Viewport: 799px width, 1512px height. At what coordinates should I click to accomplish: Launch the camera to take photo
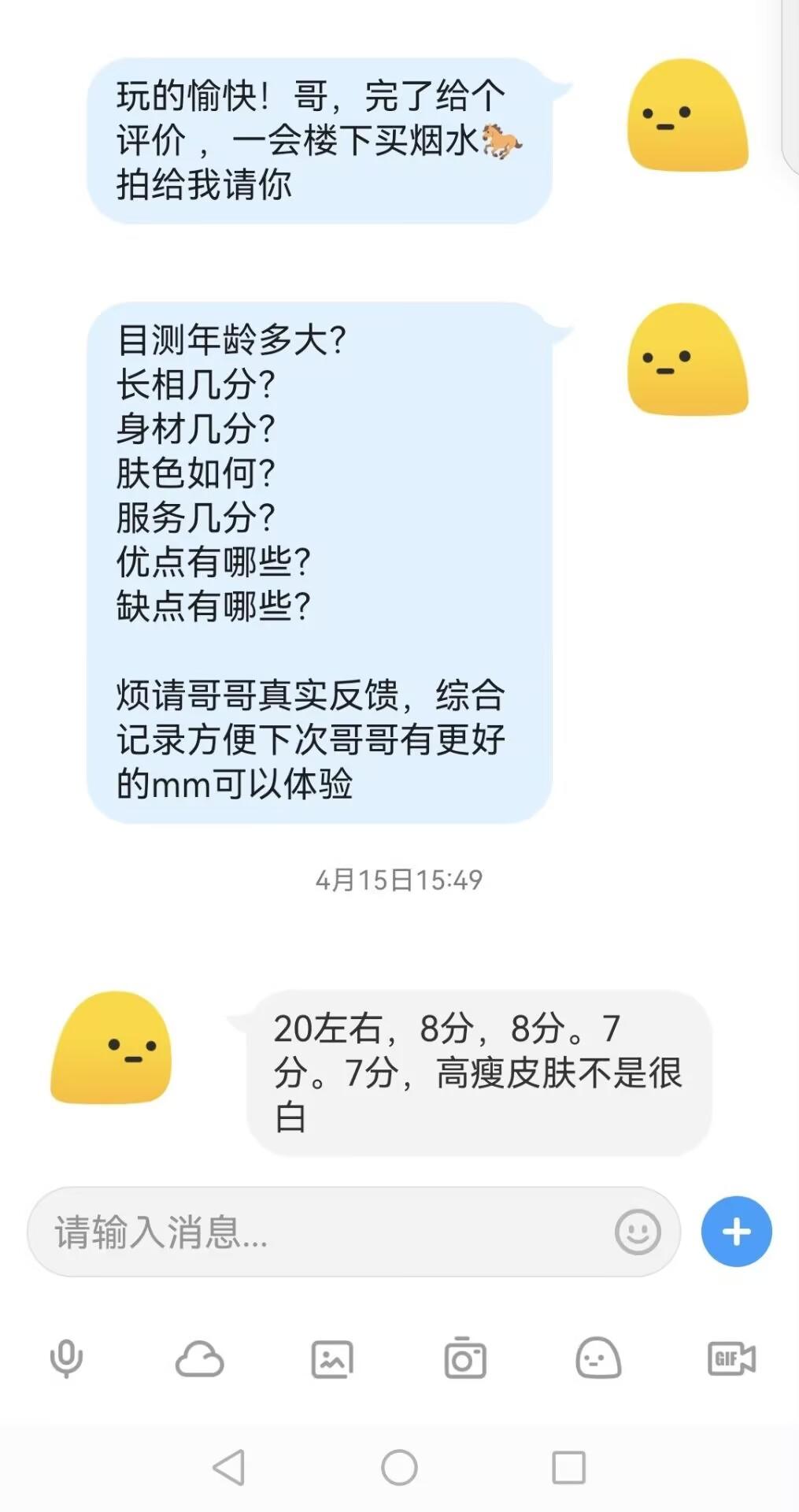click(465, 1359)
